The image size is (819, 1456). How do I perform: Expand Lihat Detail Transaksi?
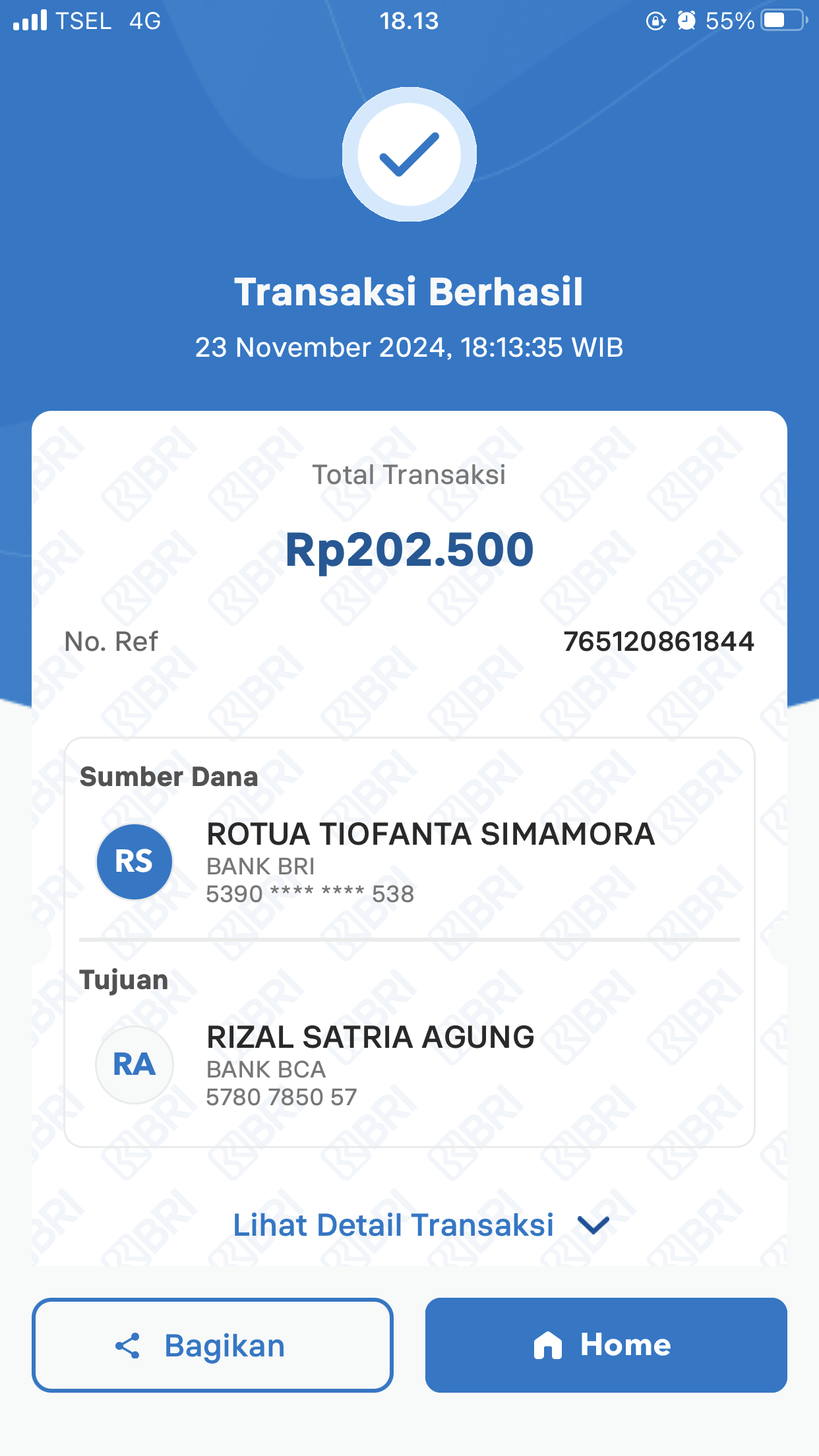pyautogui.click(x=420, y=1225)
